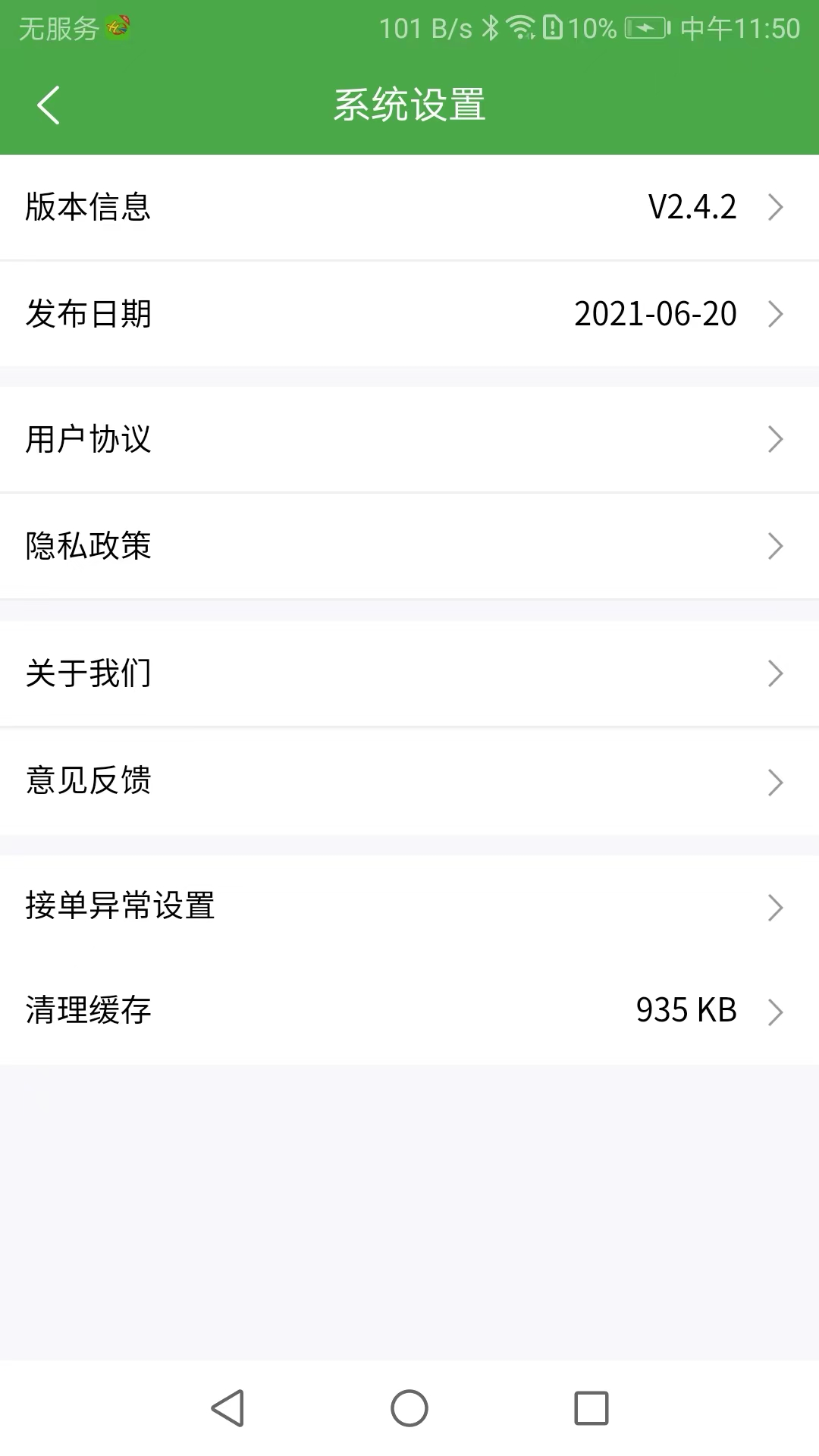Open the 意见反馈 feedback page

[89, 781]
